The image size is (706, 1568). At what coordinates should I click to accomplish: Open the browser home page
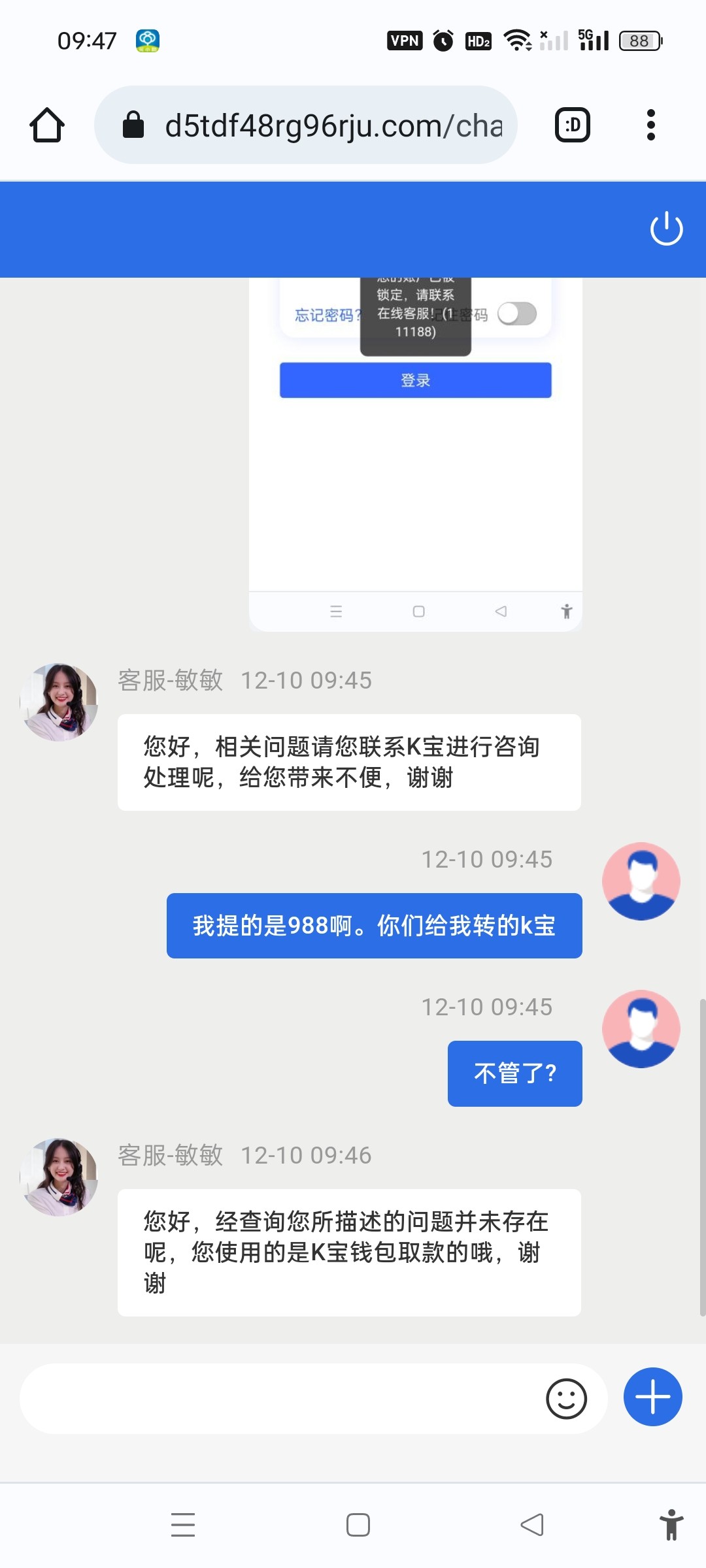point(47,125)
